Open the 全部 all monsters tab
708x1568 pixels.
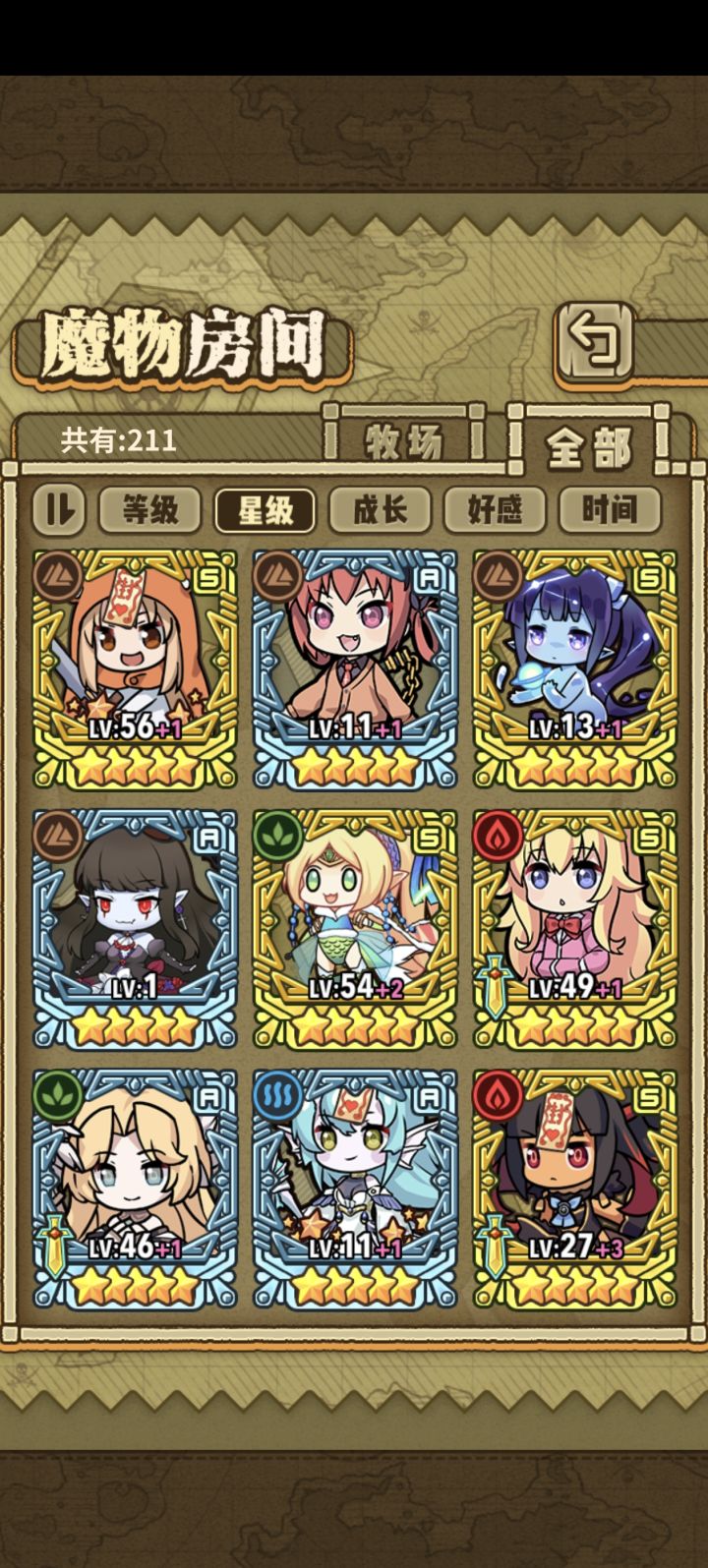click(587, 442)
